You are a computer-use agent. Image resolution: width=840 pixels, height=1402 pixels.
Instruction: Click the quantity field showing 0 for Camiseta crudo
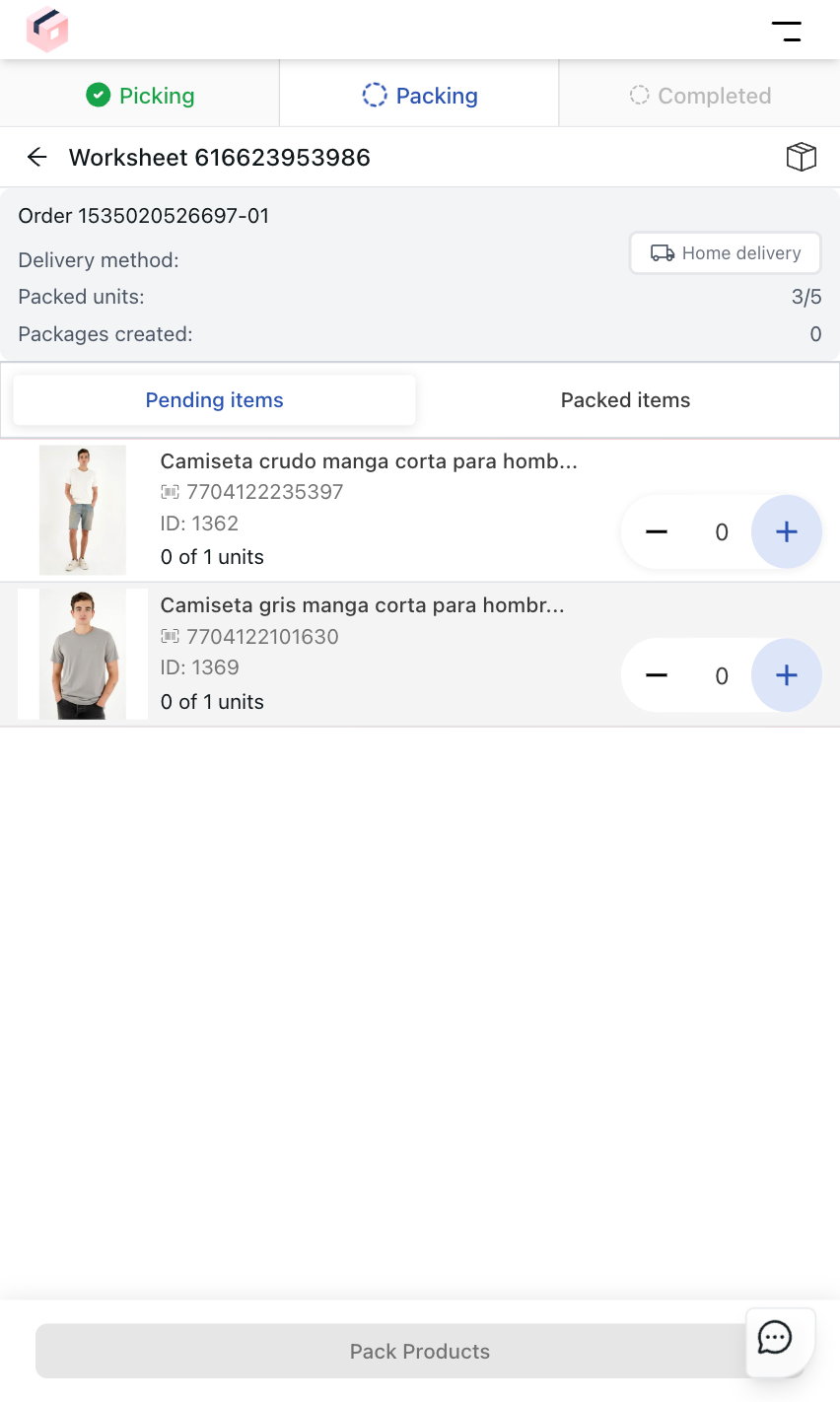pyautogui.click(x=721, y=531)
